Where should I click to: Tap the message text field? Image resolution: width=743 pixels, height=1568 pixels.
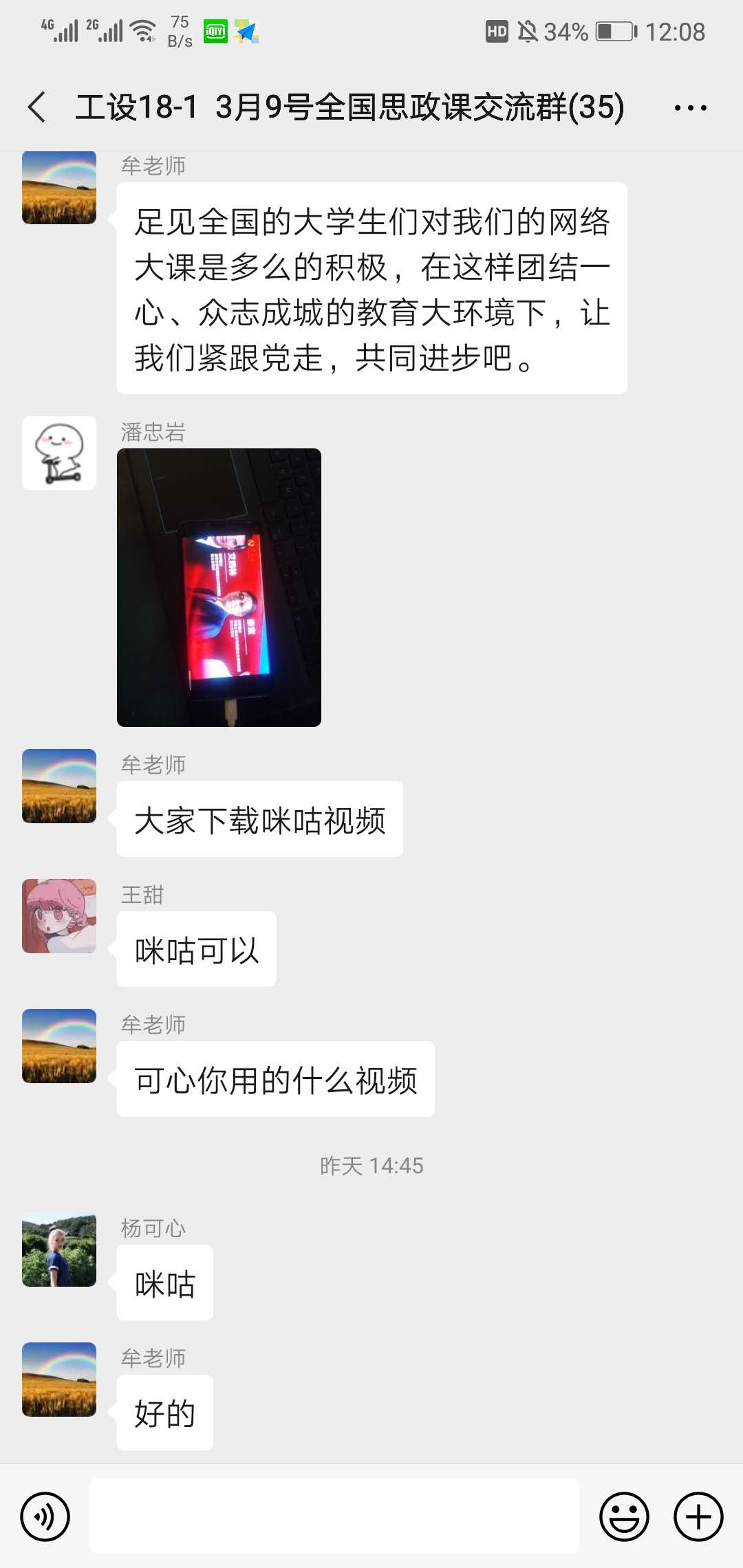[x=334, y=1516]
